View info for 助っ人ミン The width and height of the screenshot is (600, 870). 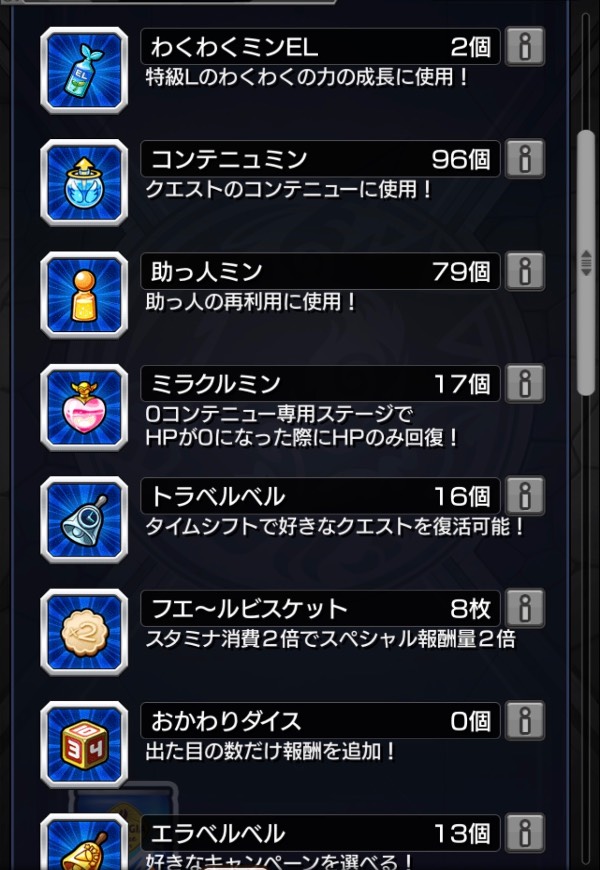(x=525, y=270)
